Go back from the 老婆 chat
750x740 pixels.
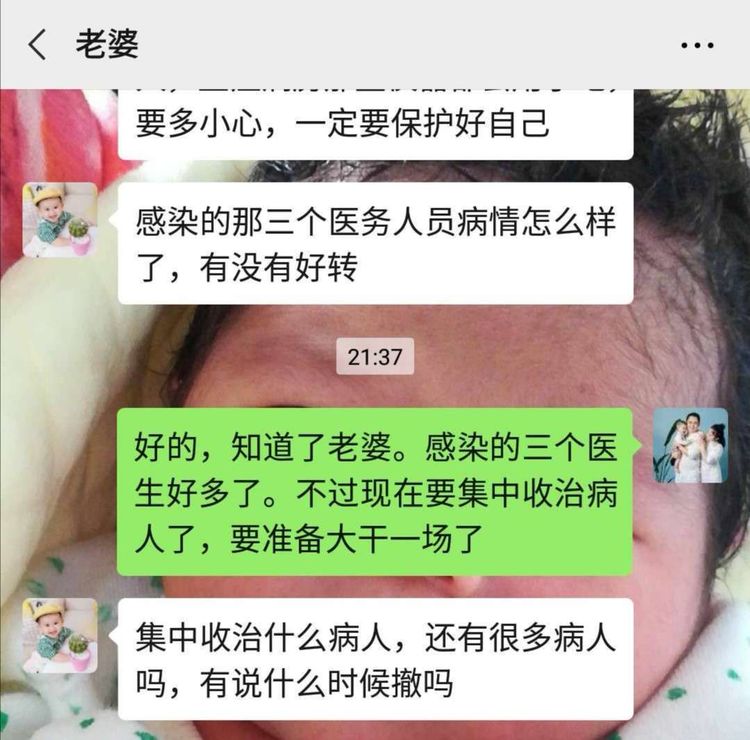(x=37, y=45)
